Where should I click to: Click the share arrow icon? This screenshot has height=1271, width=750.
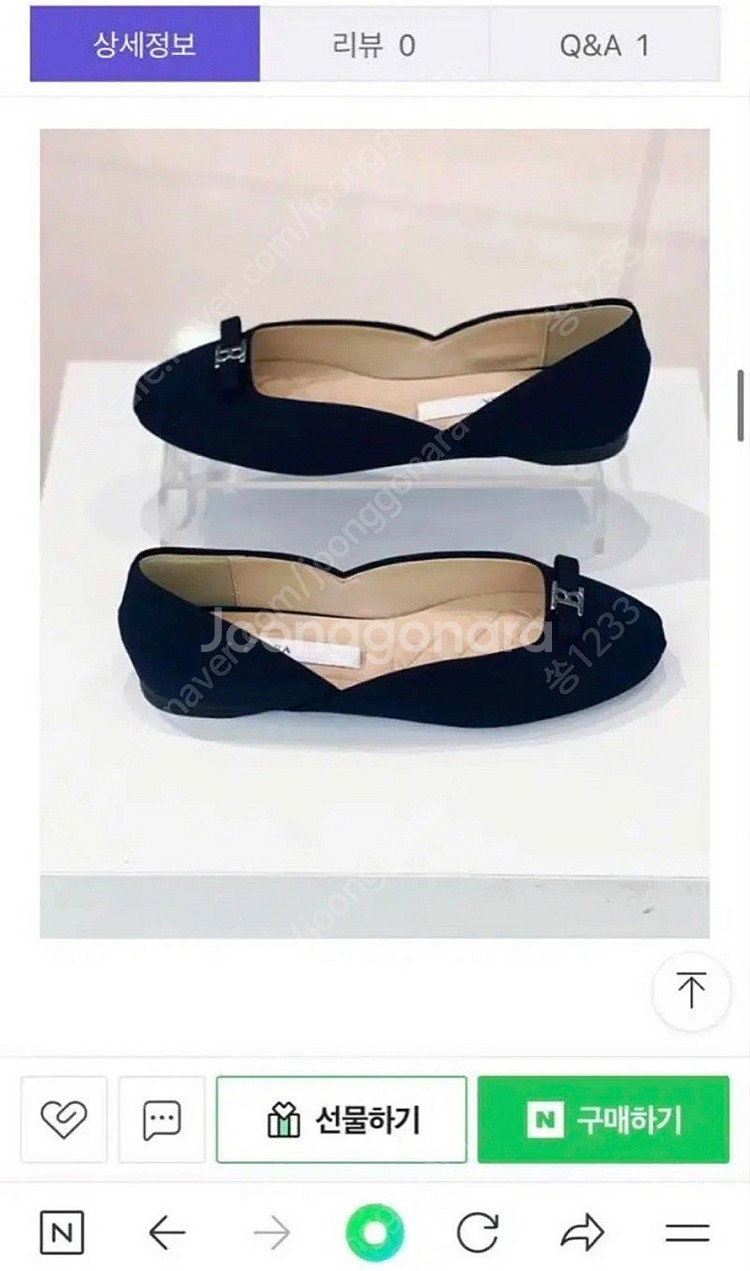tap(583, 1232)
